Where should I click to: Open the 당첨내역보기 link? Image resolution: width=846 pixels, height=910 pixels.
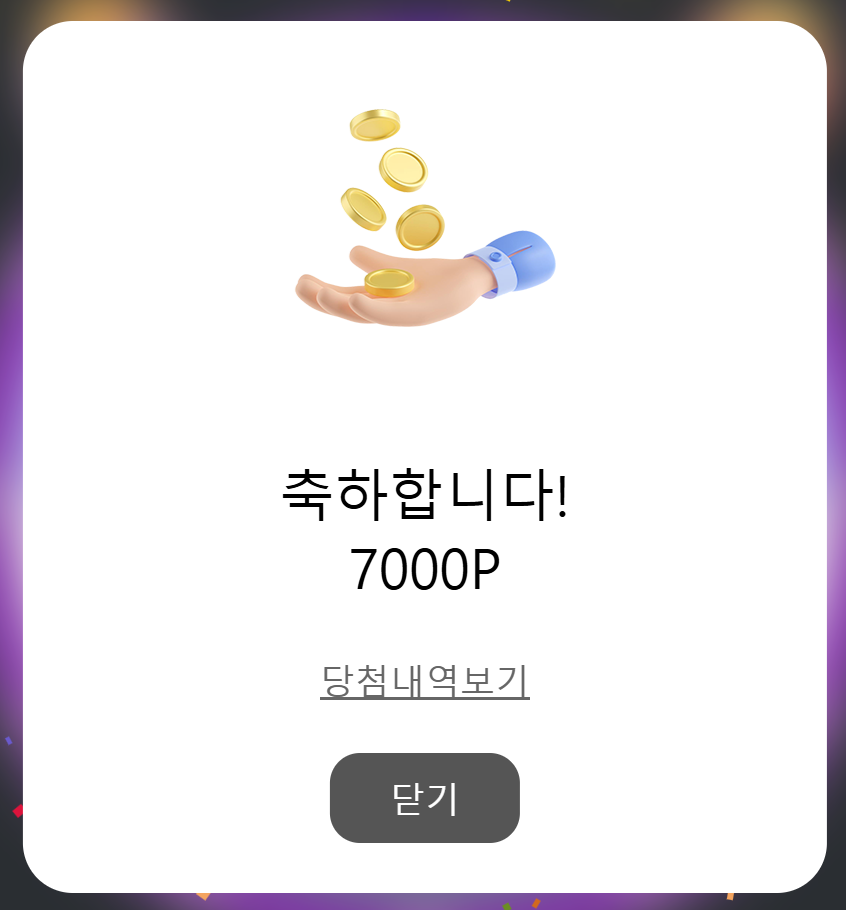click(x=425, y=681)
